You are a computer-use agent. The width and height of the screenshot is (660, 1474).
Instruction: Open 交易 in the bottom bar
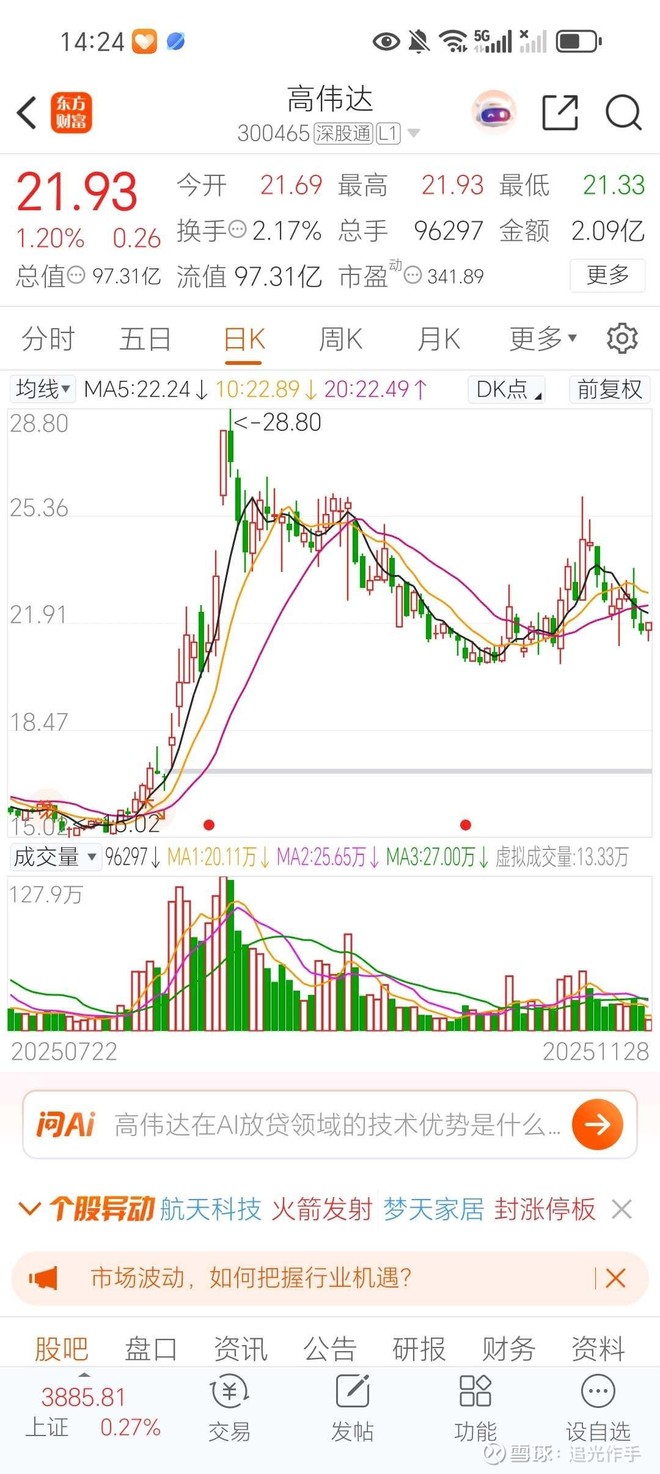[229, 1408]
